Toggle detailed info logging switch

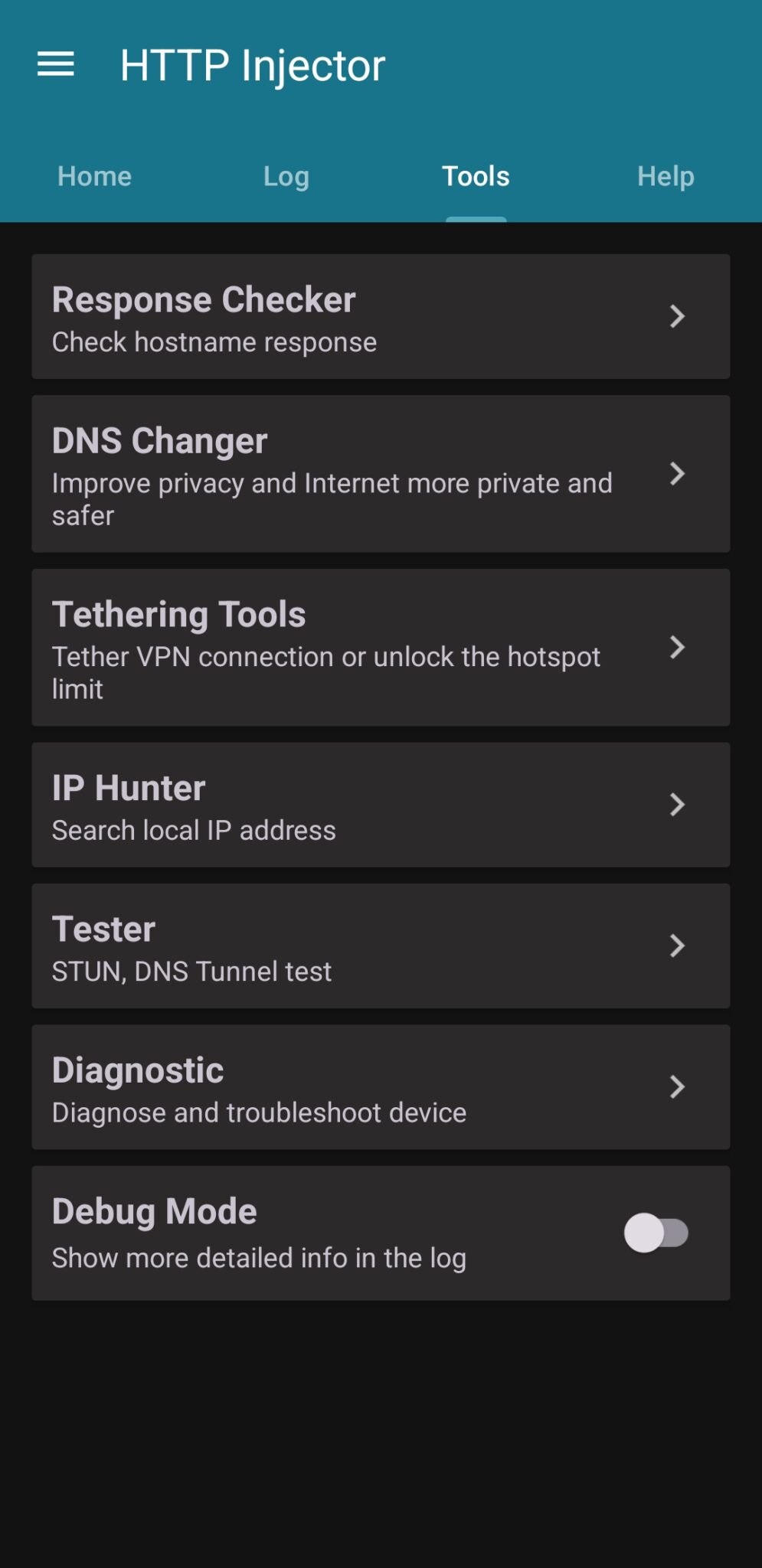(655, 1231)
